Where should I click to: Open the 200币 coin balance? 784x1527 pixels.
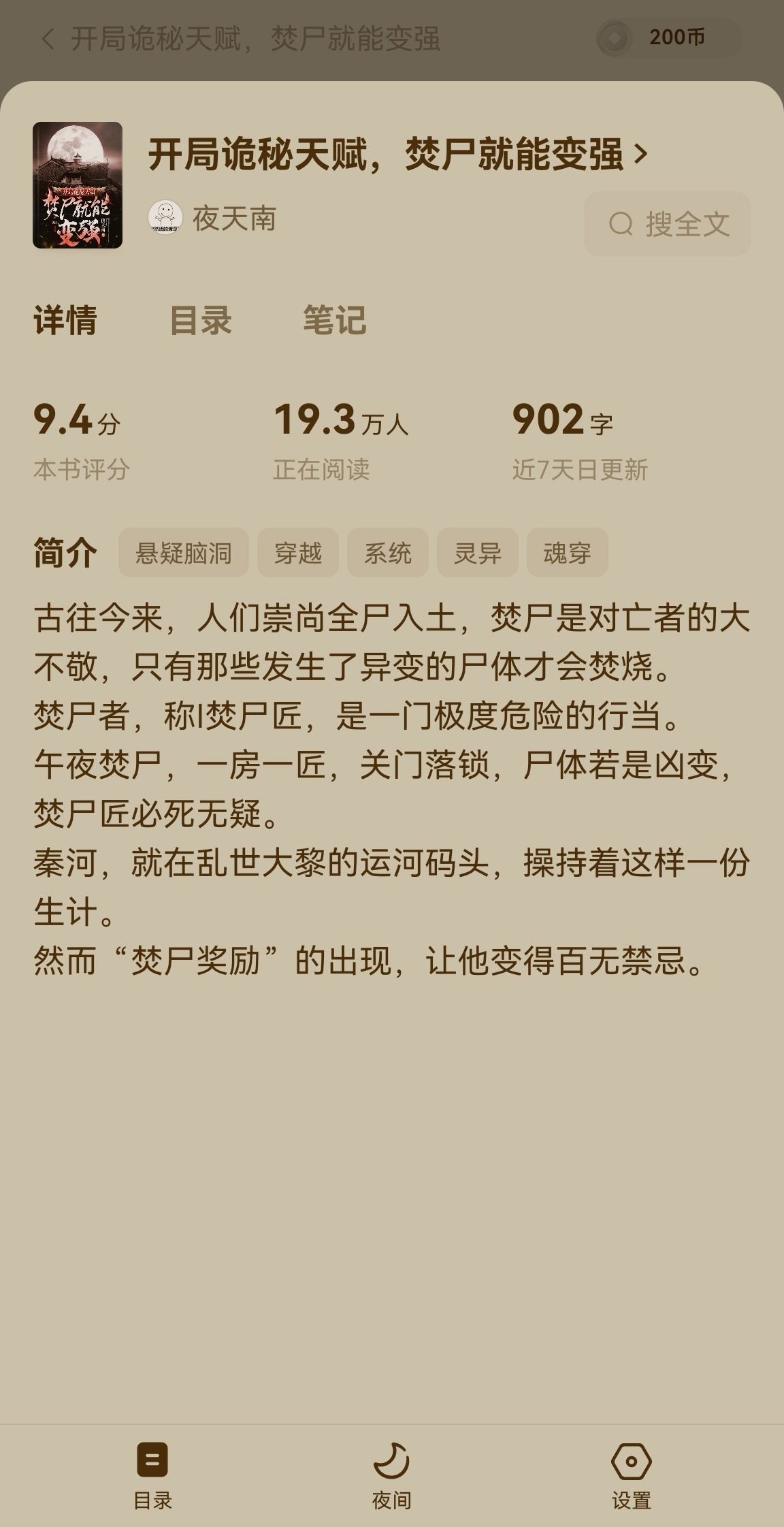click(668, 37)
